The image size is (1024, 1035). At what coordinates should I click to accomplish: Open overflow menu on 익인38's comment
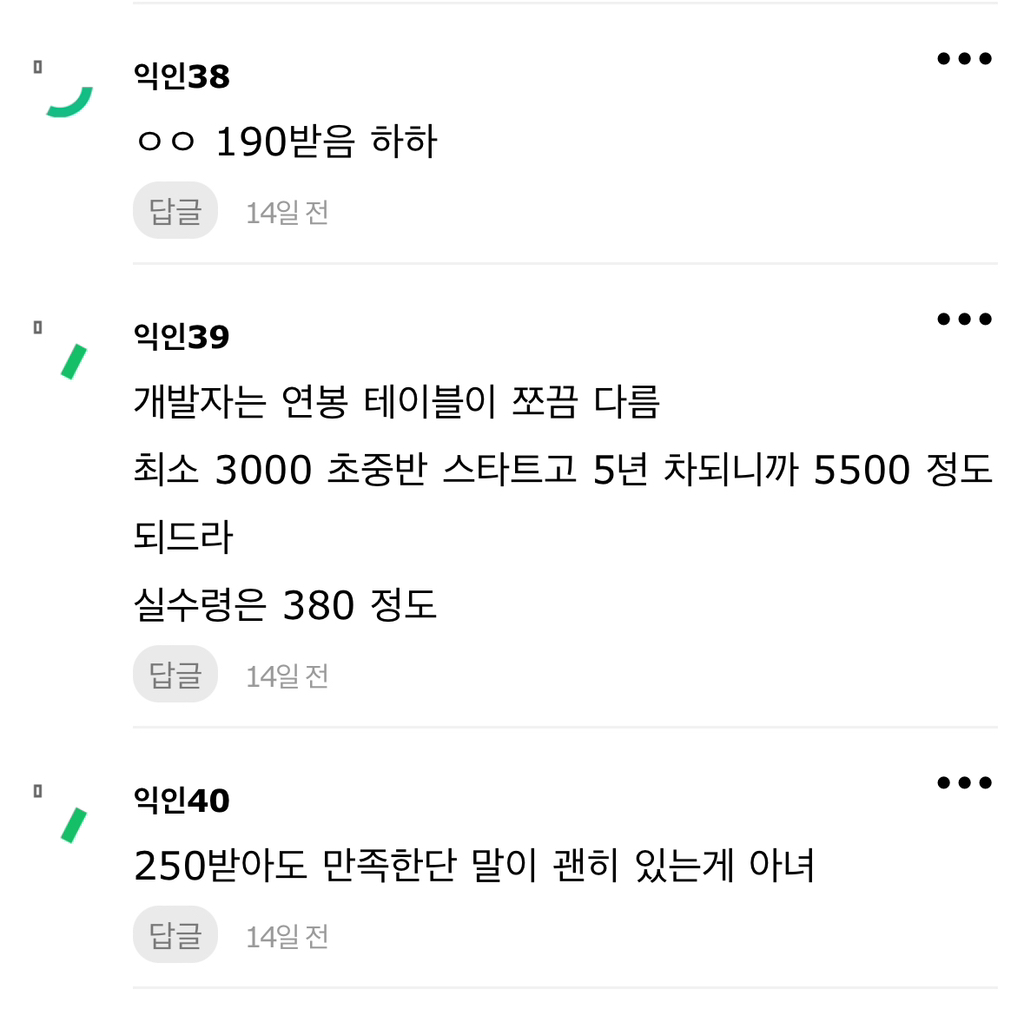point(964,59)
